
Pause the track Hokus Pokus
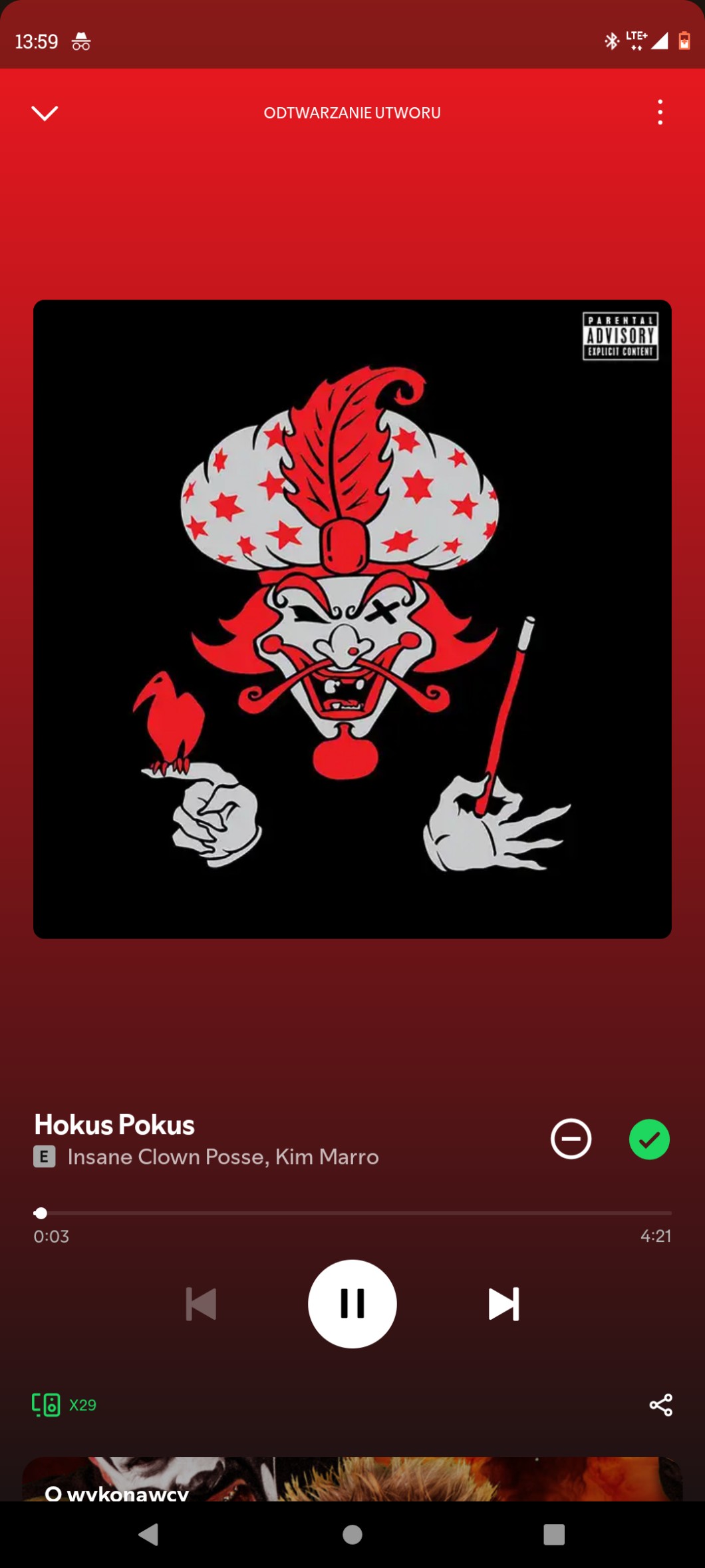(x=352, y=1303)
